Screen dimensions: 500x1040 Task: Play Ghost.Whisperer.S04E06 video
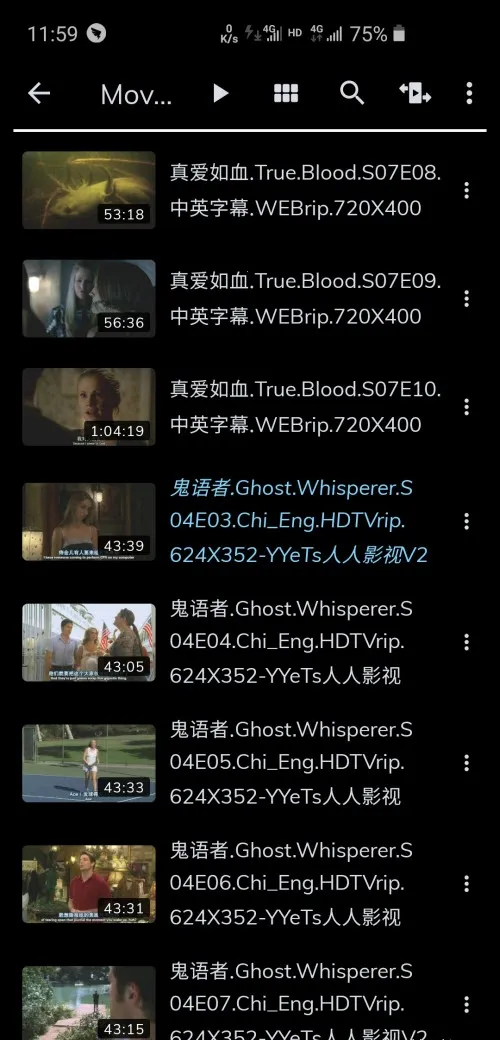point(231,883)
